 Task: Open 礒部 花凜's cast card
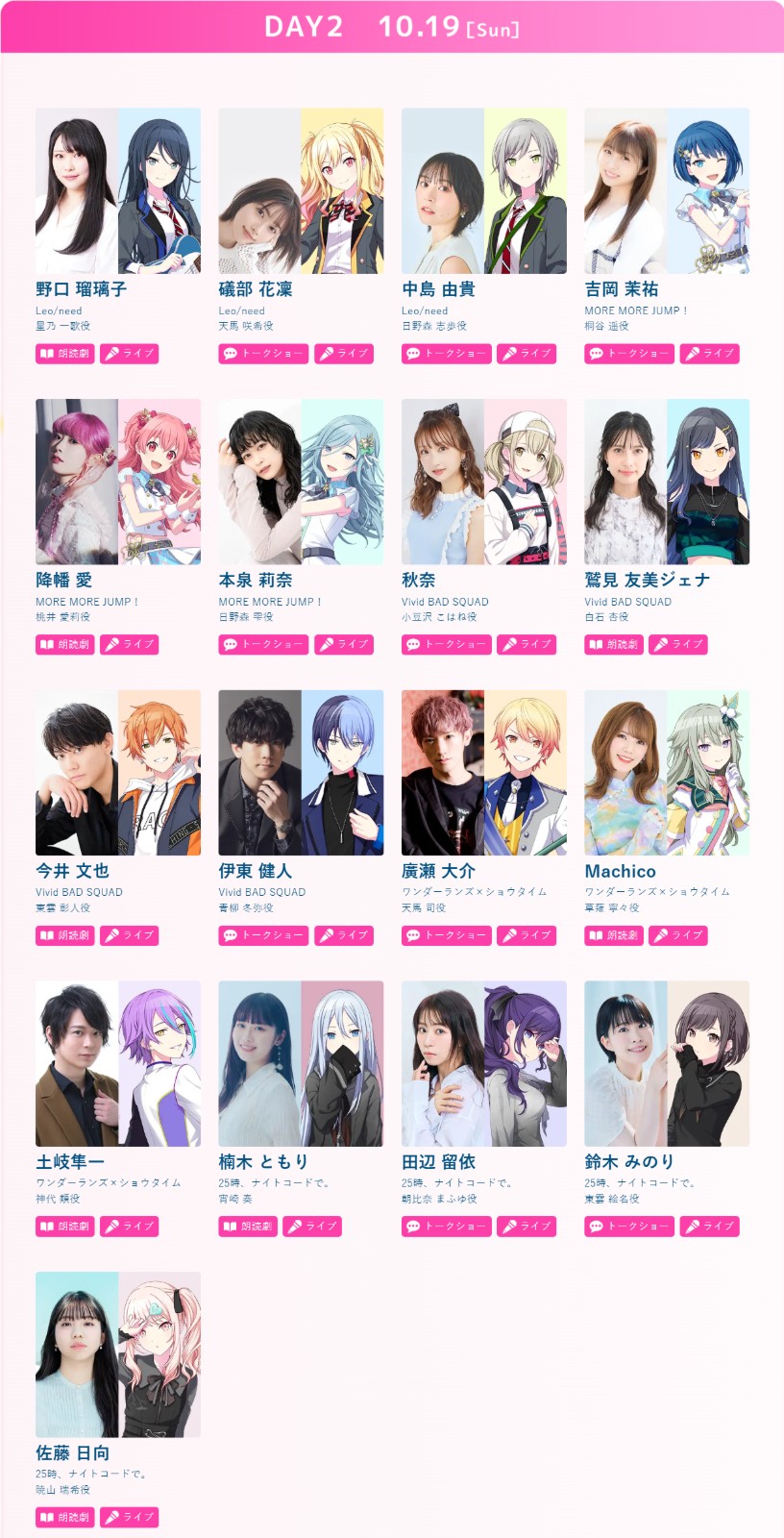pyautogui.click(x=301, y=191)
